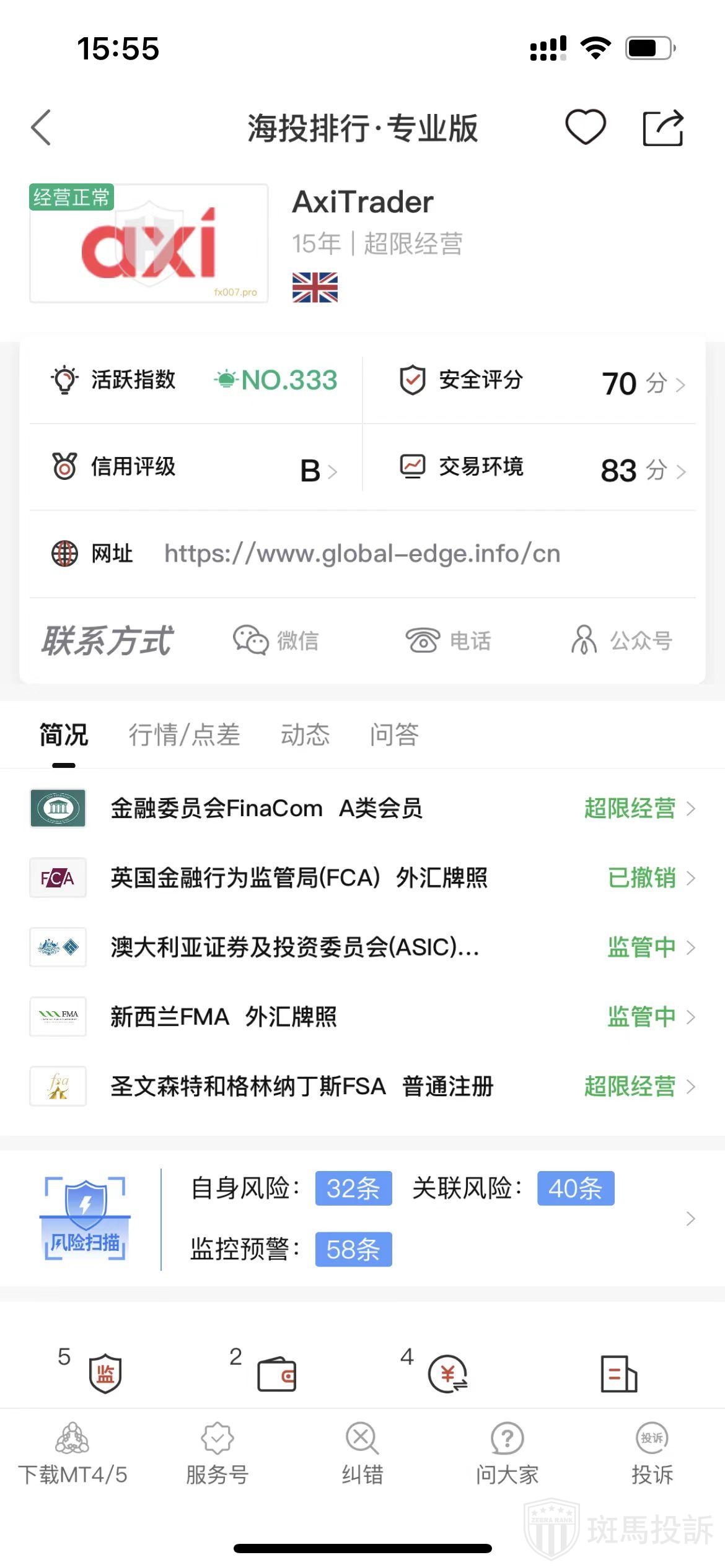Open the 英国金融行为监管局(FCA) license row
Screen dimensions: 725x1568
(x=362, y=878)
